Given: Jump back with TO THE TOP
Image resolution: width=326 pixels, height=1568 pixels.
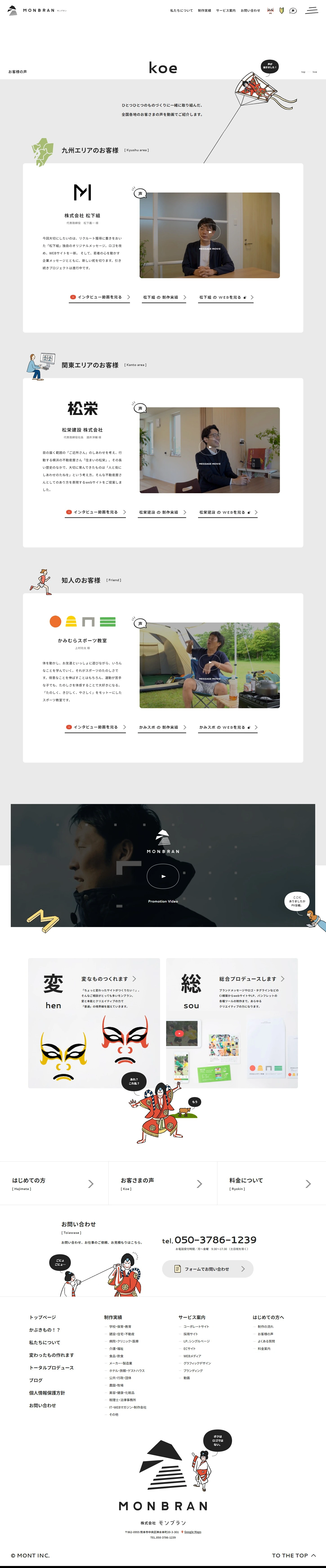Looking at the screenshot, I should [293, 1555].
